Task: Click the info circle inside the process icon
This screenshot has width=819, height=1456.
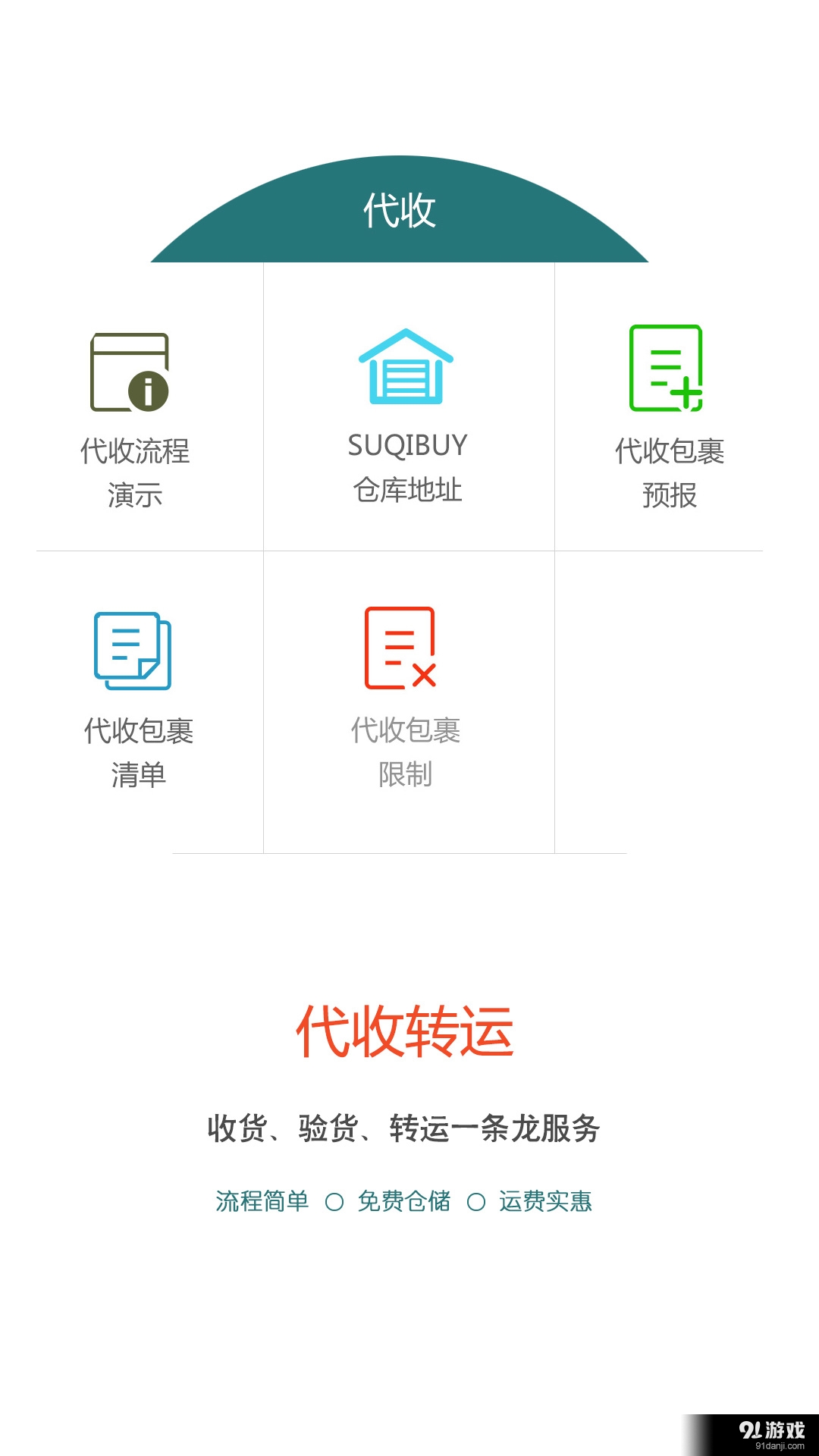Action: (x=149, y=391)
